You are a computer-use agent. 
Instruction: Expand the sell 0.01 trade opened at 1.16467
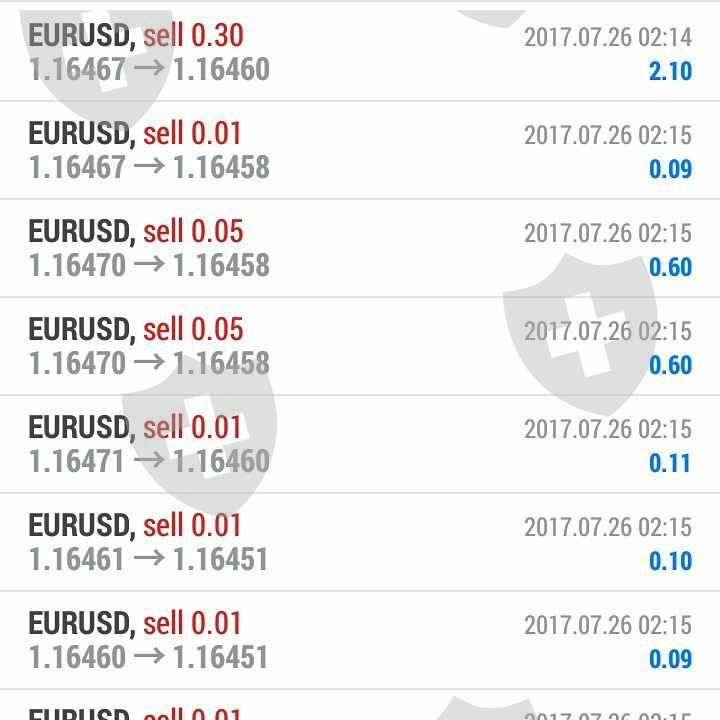(x=360, y=150)
